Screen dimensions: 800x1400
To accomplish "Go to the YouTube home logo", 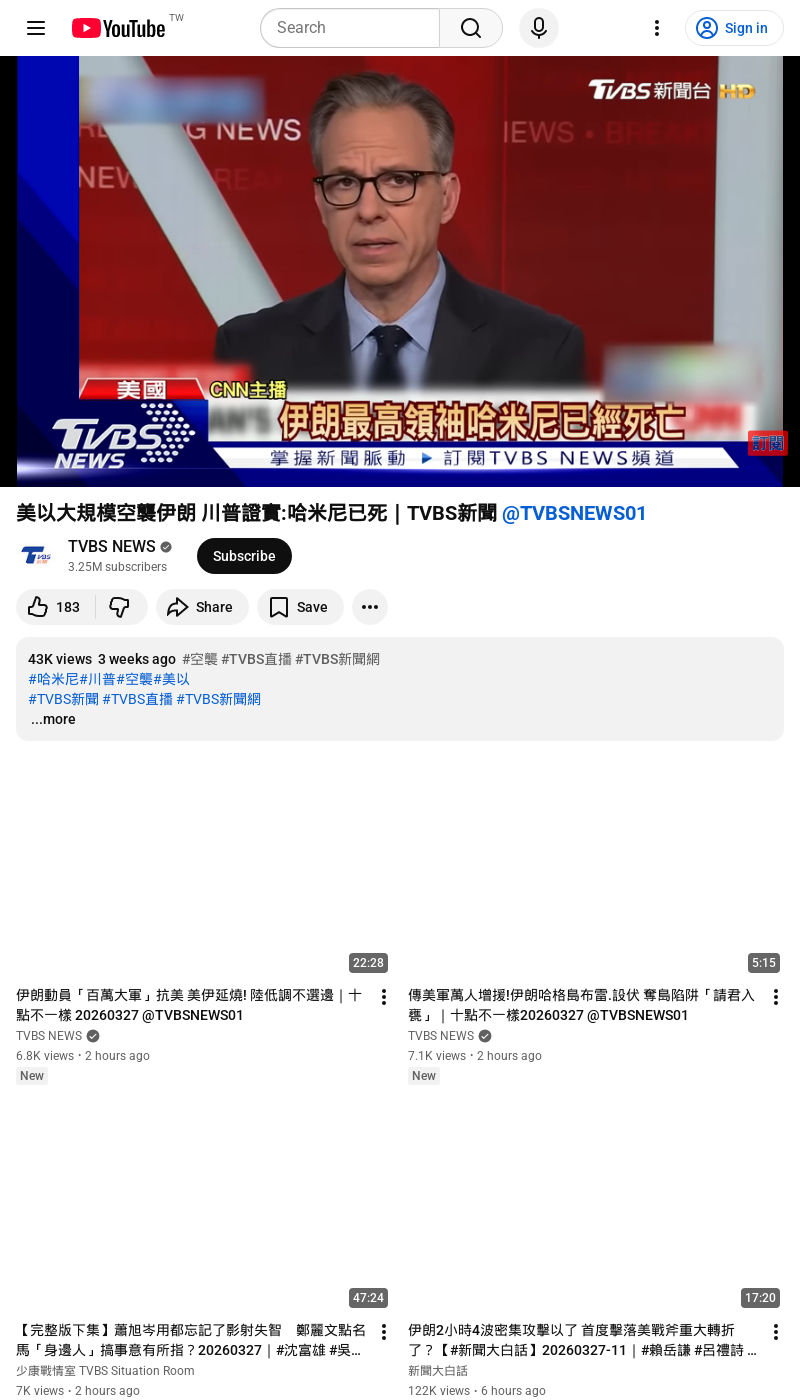I will [x=118, y=28].
